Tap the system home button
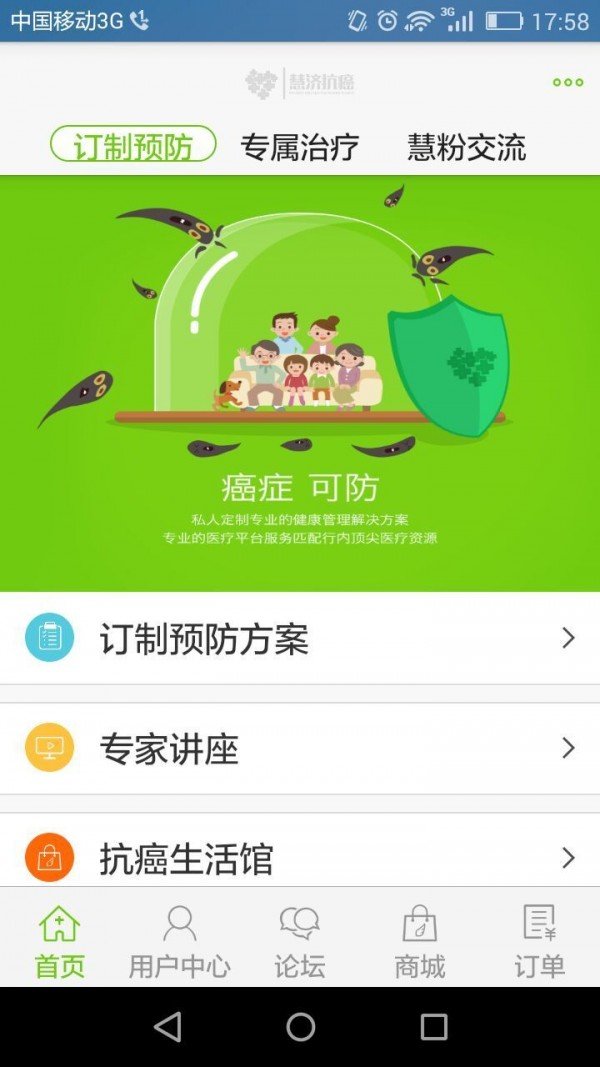 300,1027
